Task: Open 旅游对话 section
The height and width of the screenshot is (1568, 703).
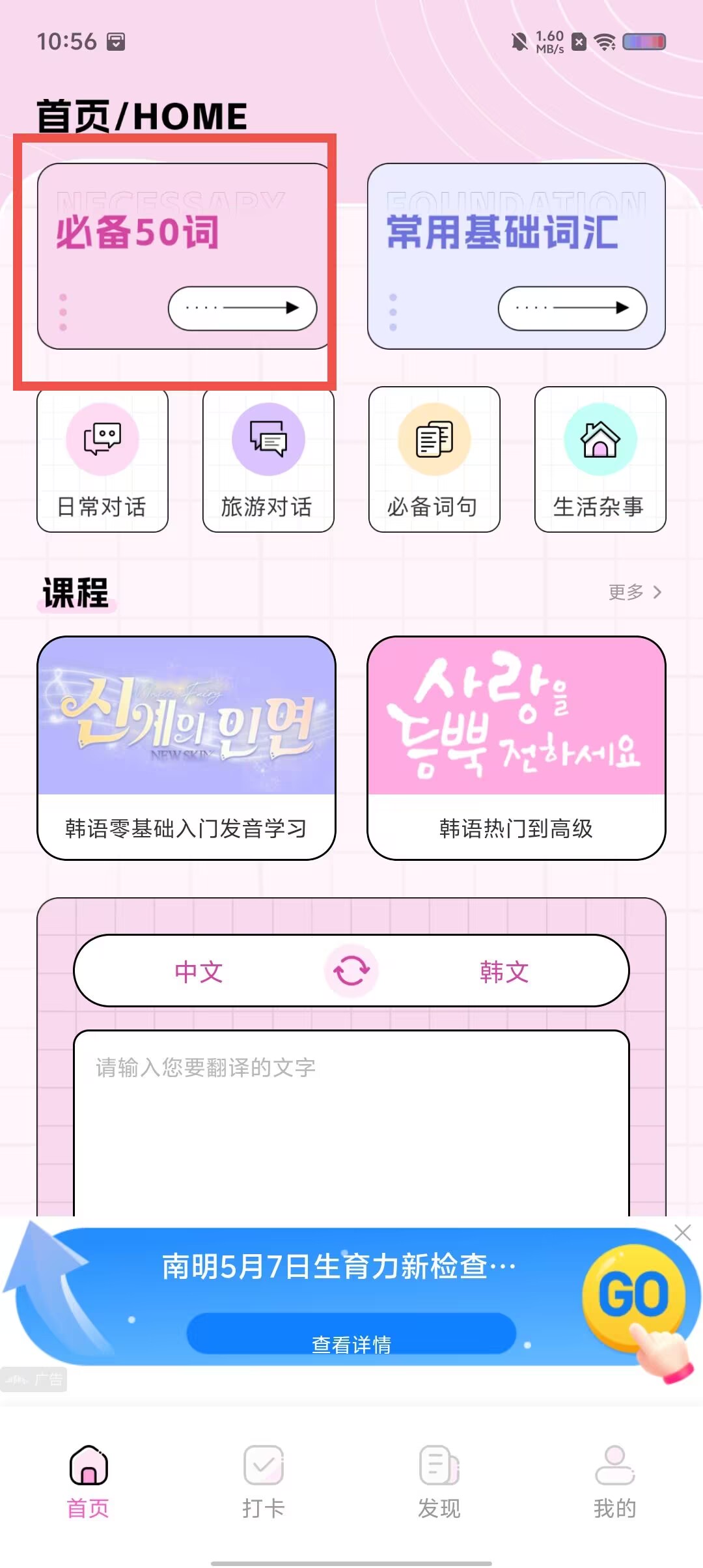Action: click(268, 460)
